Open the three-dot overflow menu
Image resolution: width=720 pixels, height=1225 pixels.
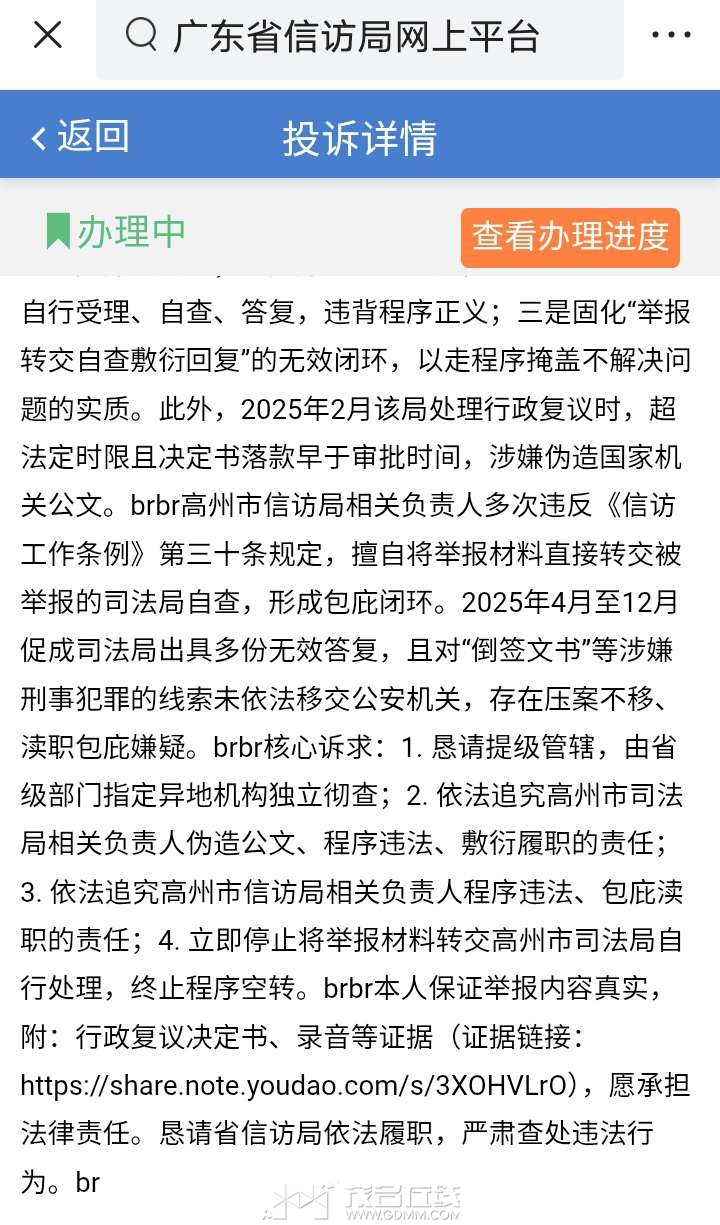(x=670, y=36)
